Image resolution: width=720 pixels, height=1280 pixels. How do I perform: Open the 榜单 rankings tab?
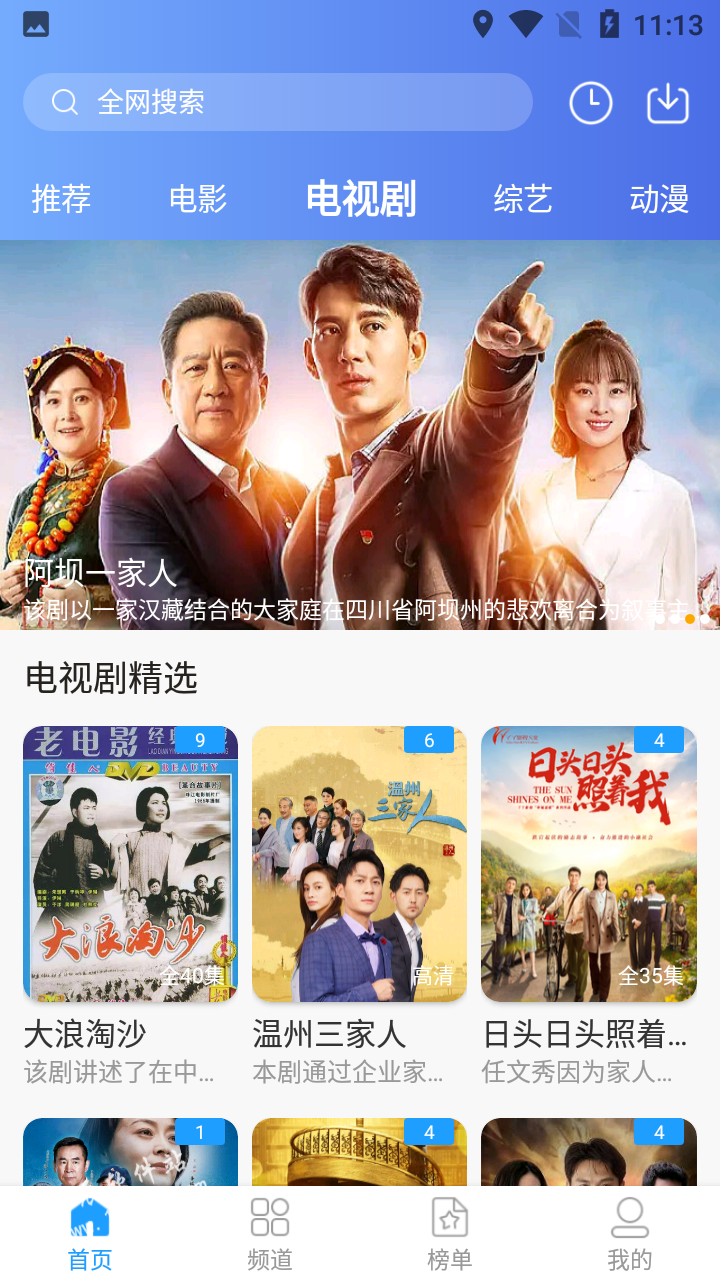[x=450, y=1234]
